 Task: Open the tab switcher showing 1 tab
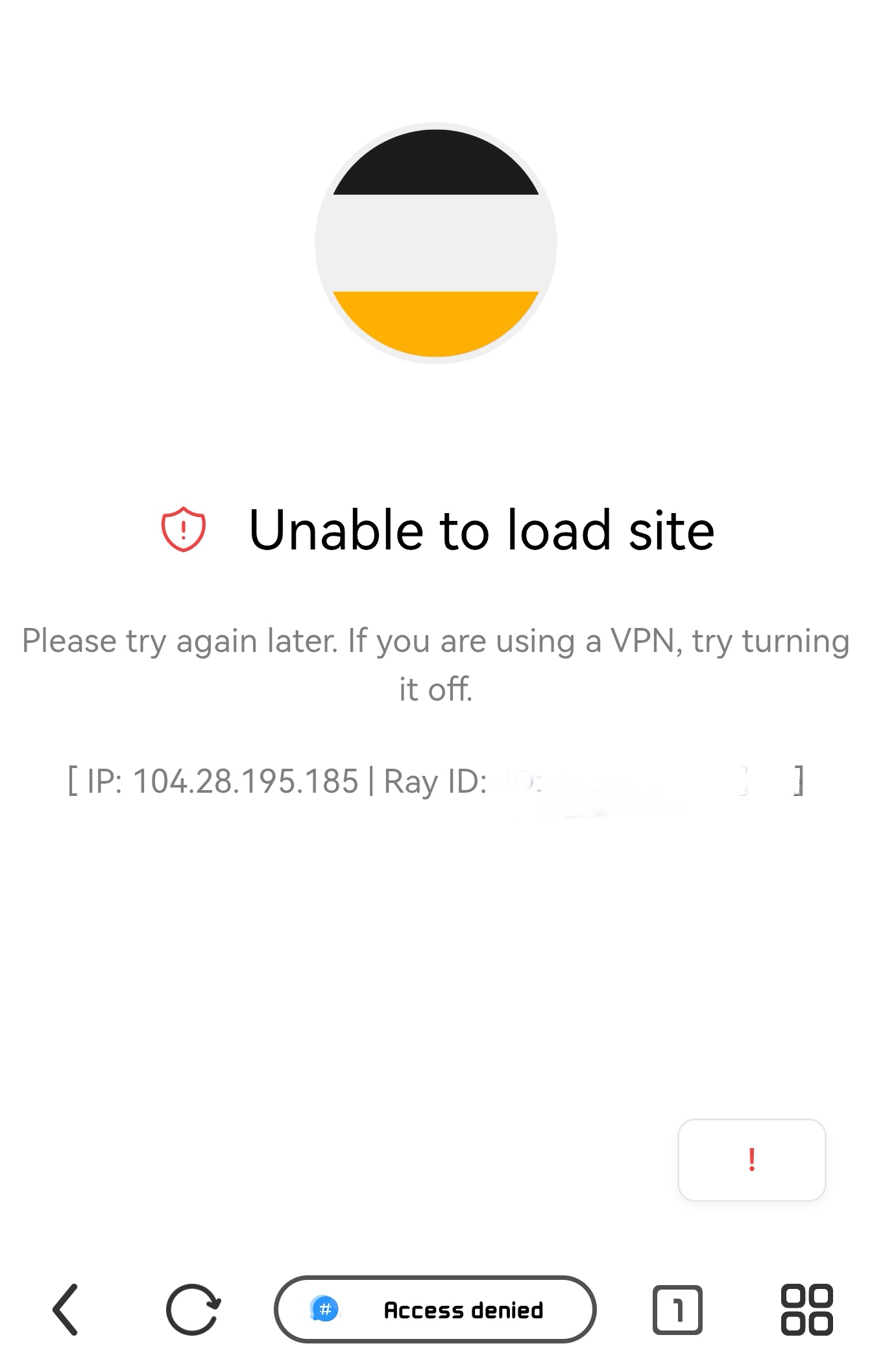pyautogui.click(x=677, y=1309)
